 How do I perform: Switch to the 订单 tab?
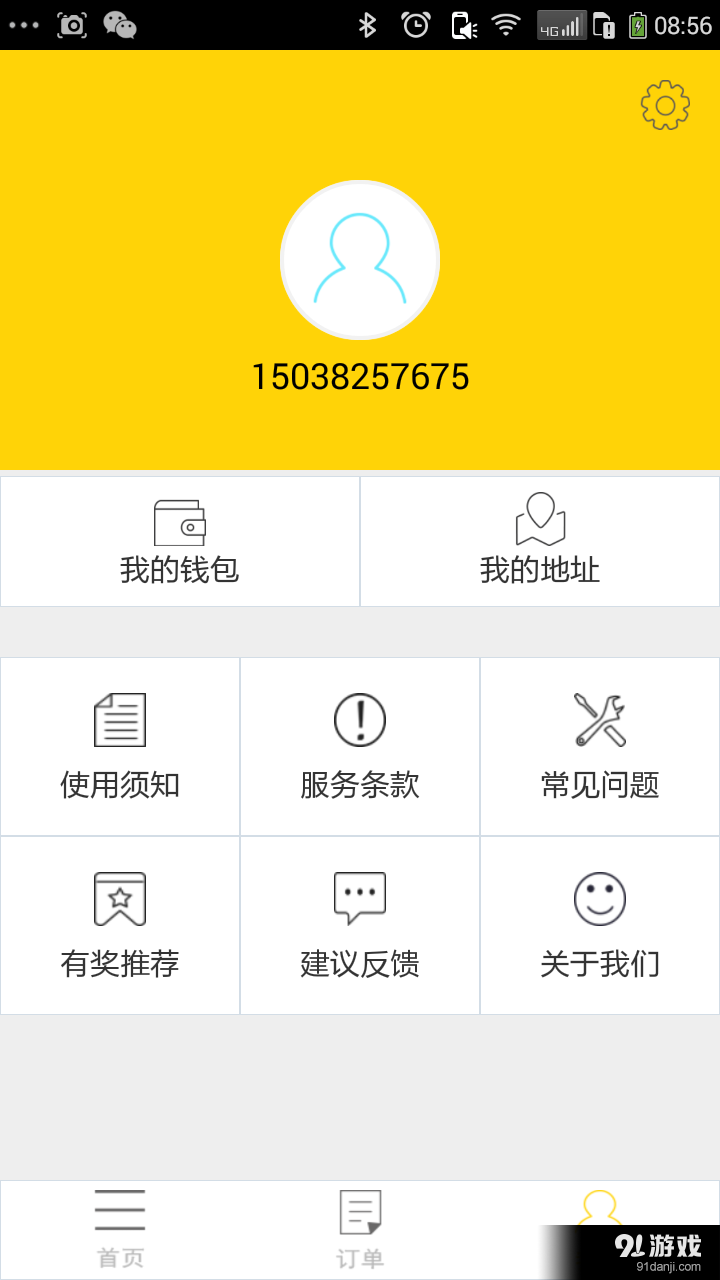(x=360, y=1228)
